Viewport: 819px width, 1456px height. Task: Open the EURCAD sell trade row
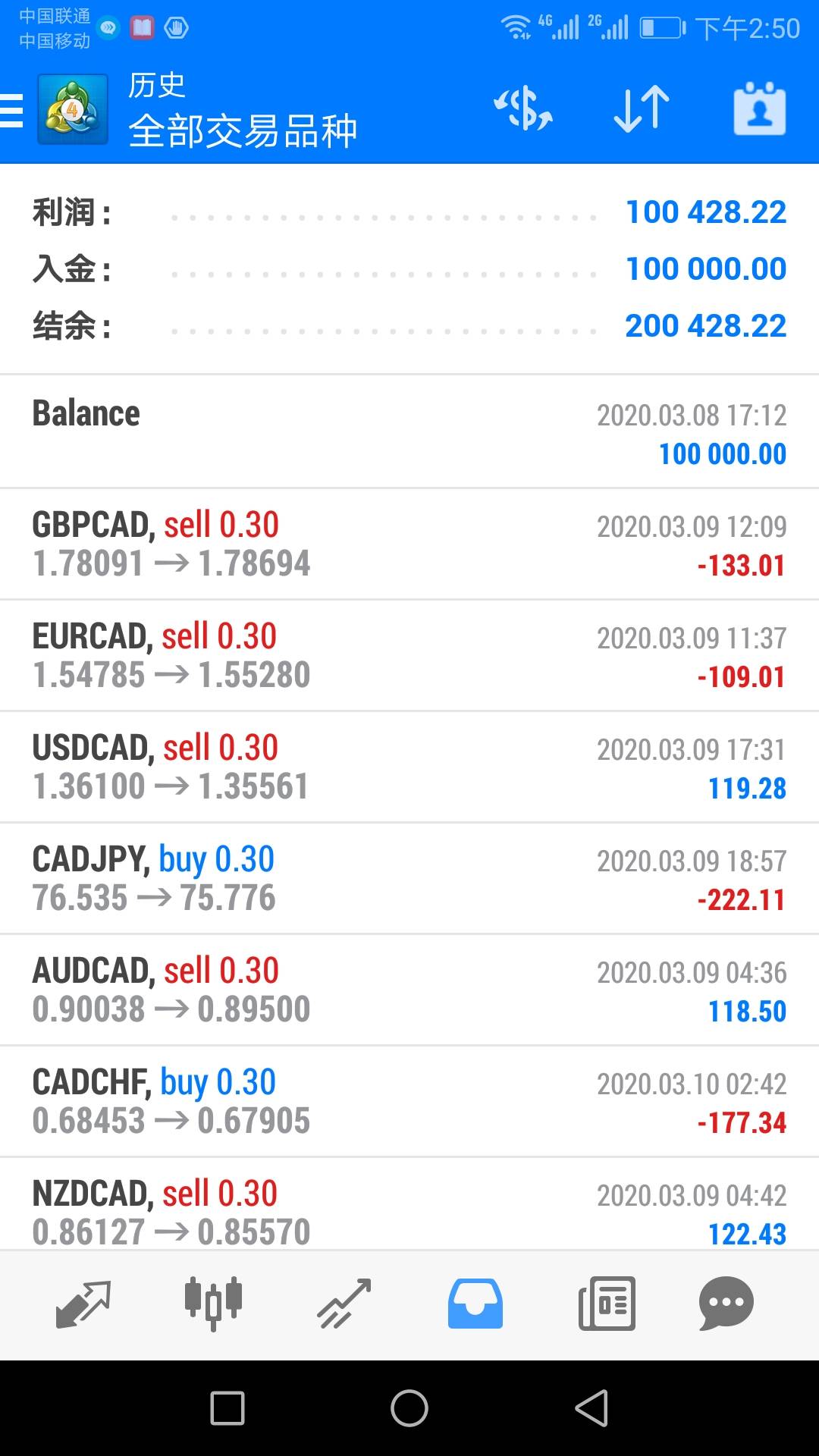coord(409,656)
